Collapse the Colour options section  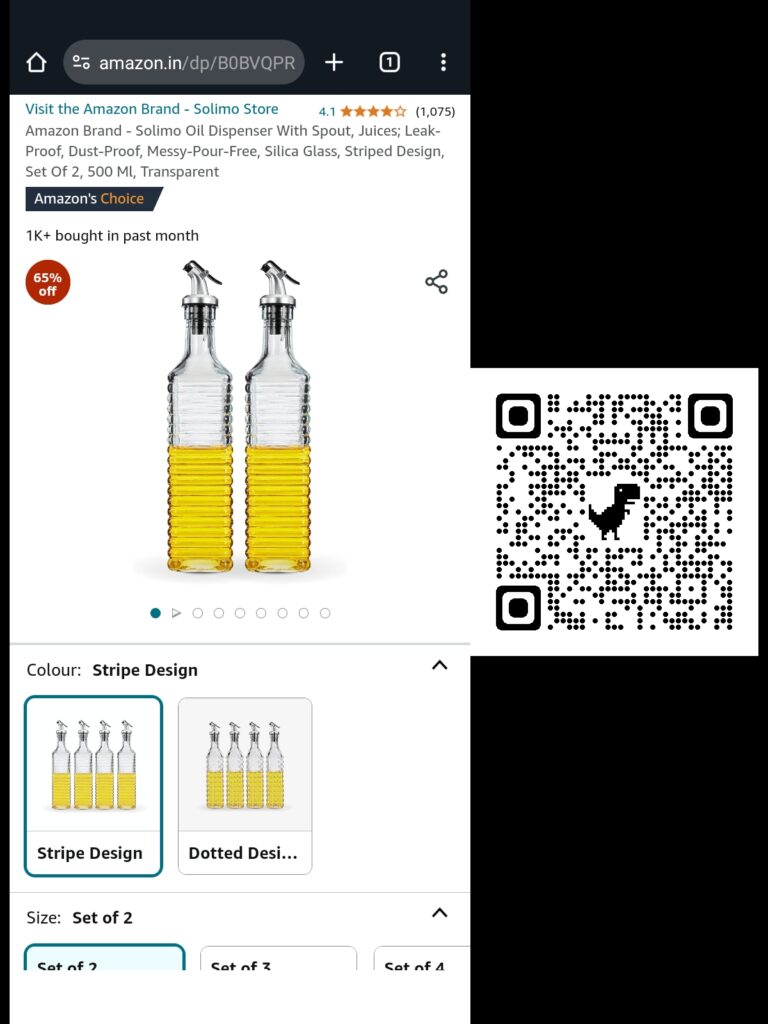click(x=439, y=666)
